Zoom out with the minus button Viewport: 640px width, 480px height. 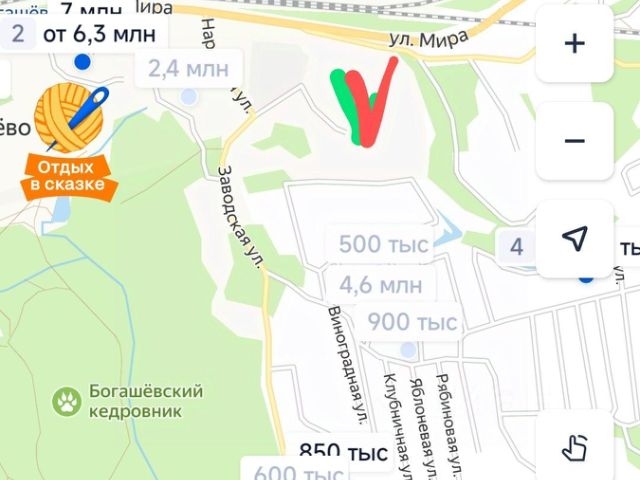pos(574,141)
